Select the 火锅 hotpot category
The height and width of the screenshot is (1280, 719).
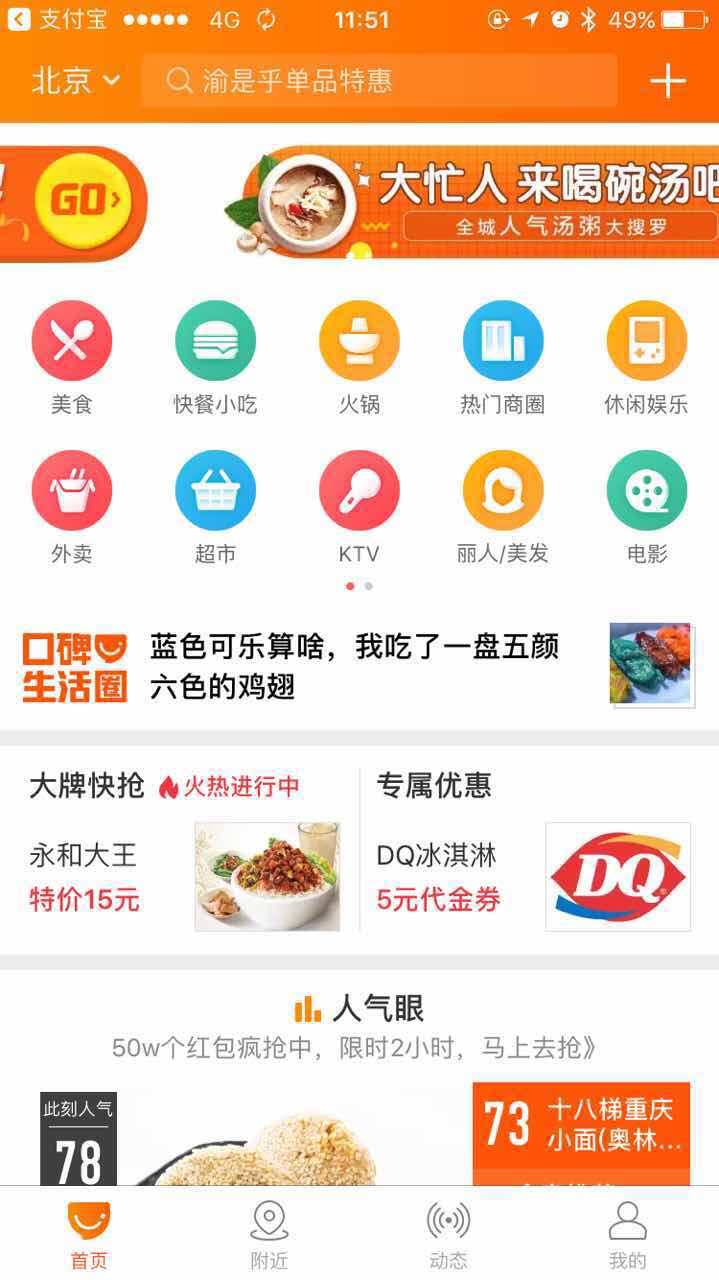[359, 357]
